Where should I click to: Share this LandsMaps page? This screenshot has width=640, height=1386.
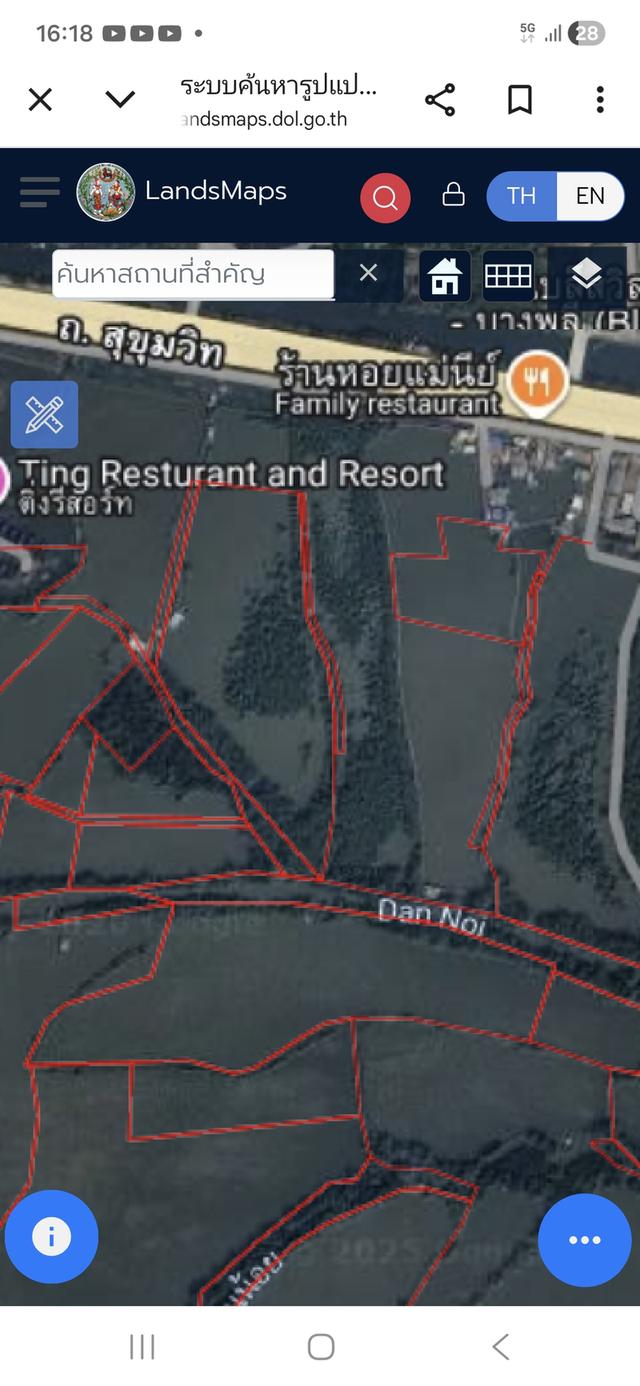440,99
